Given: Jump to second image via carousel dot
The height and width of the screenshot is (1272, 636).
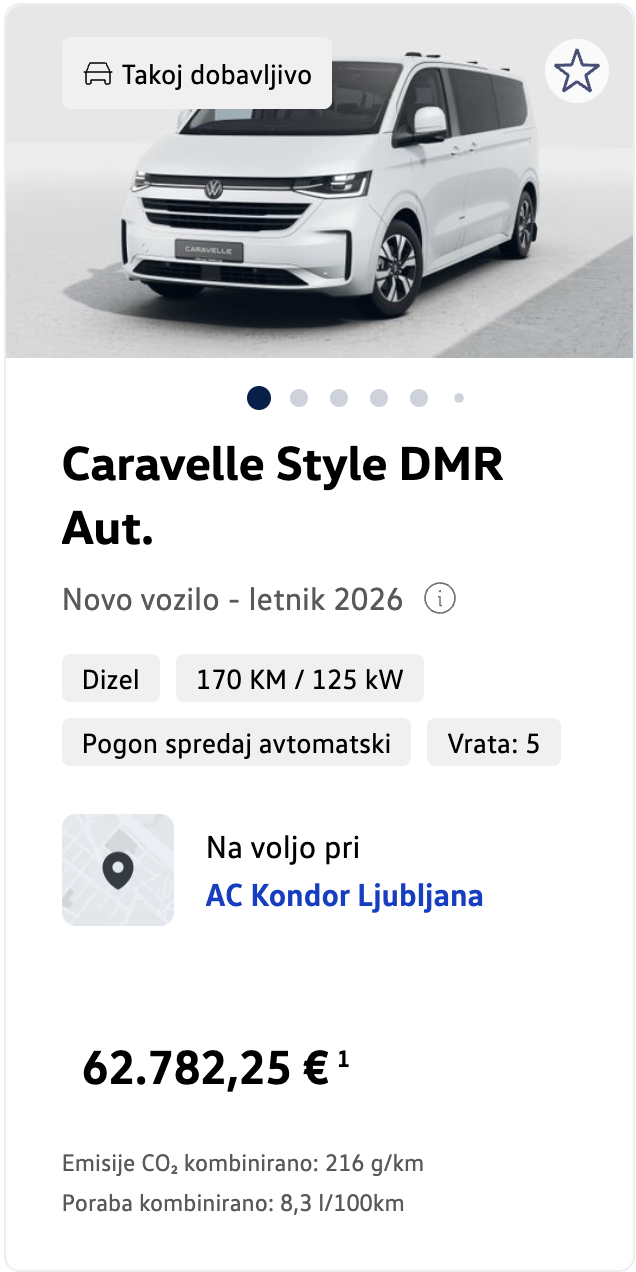Looking at the screenshot, I should point(299,398).
